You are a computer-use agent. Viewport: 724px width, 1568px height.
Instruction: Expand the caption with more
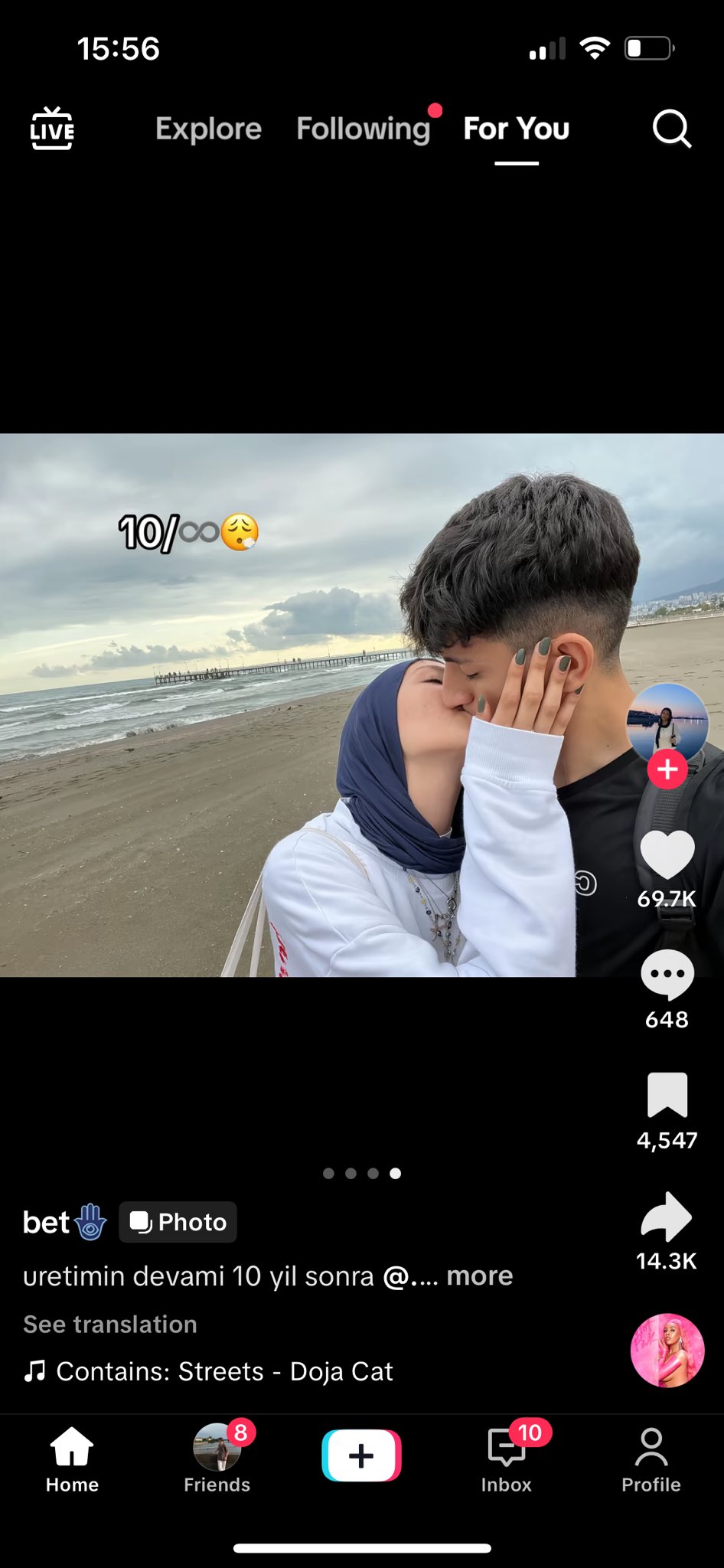480,1276
